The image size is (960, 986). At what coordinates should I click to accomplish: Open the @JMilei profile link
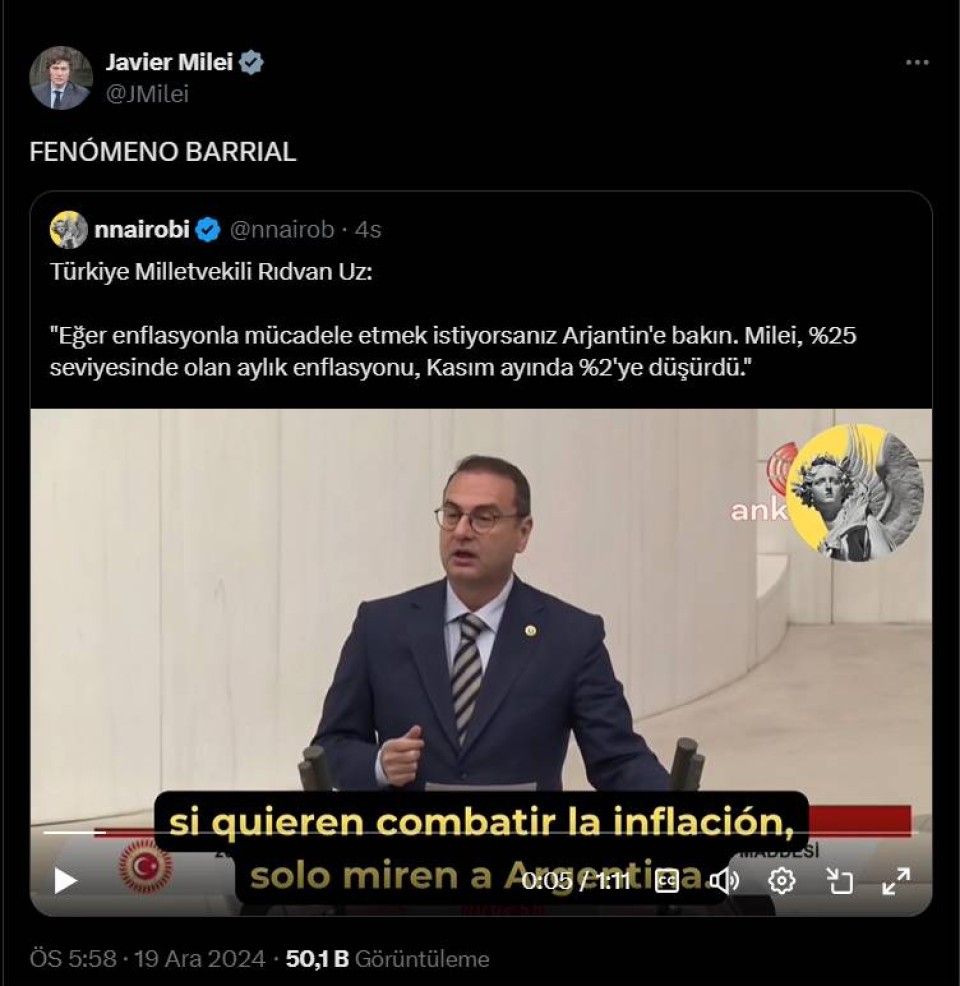[147, 95]
